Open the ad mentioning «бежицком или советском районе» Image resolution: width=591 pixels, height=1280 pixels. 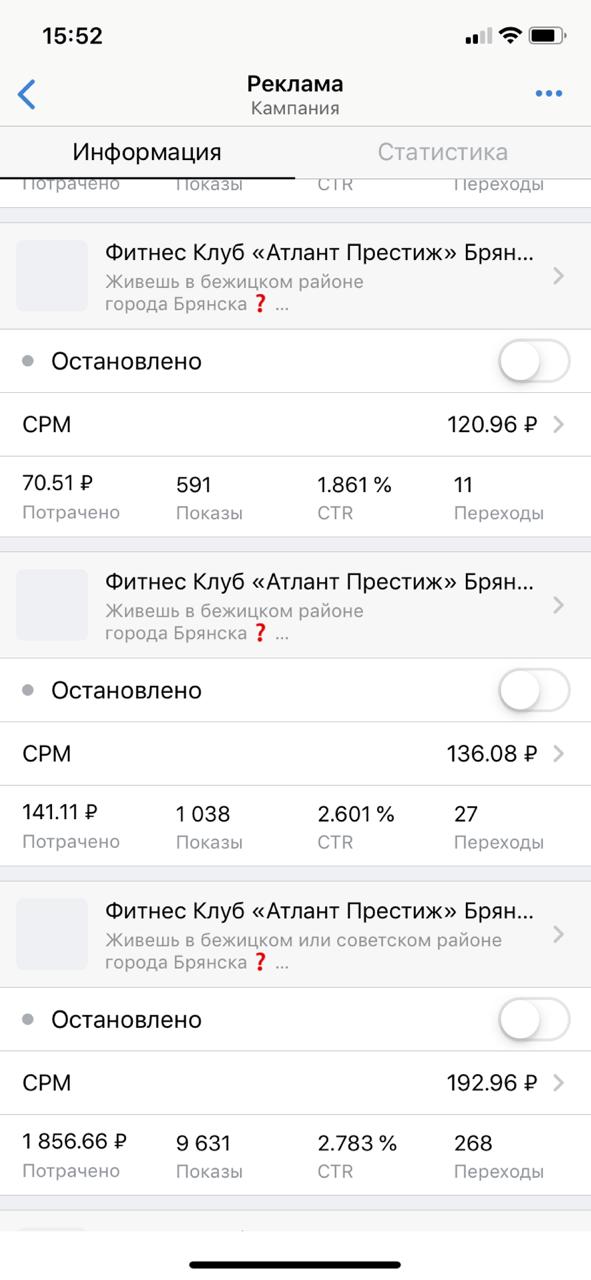click(x=295, y=935)
